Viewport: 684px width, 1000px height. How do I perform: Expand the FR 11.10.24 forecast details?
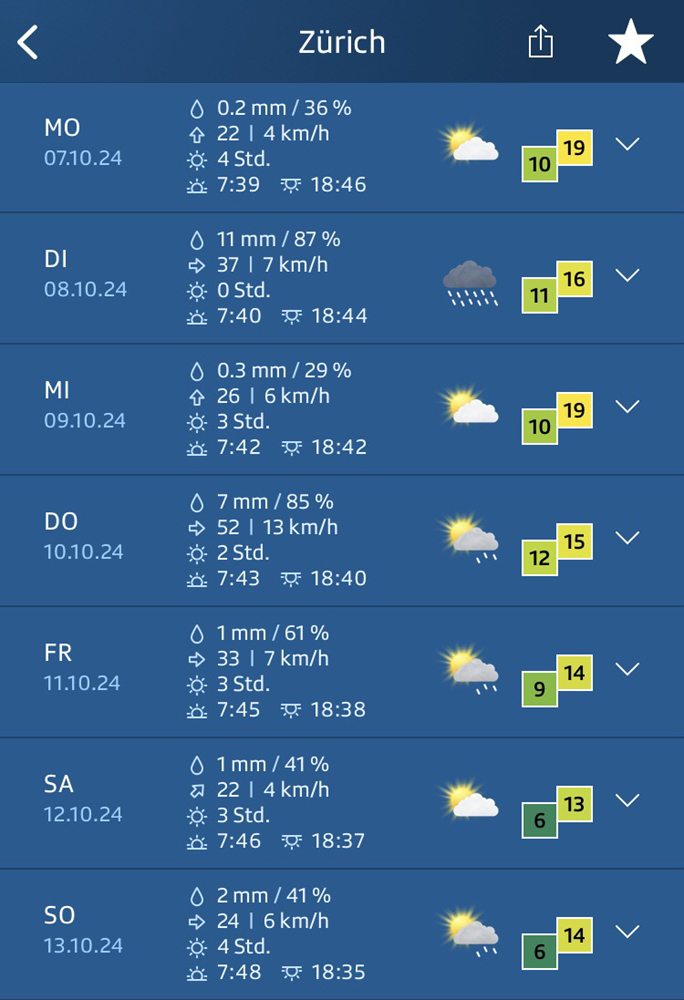tap(627, 669)
